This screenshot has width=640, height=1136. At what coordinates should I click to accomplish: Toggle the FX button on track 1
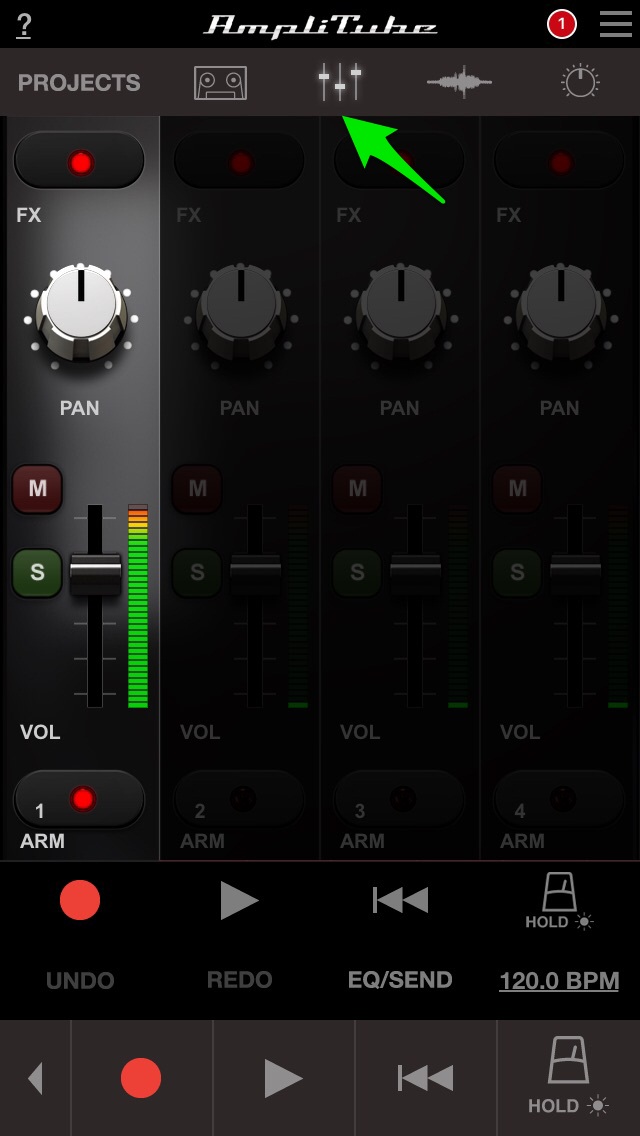coord(79,162)
